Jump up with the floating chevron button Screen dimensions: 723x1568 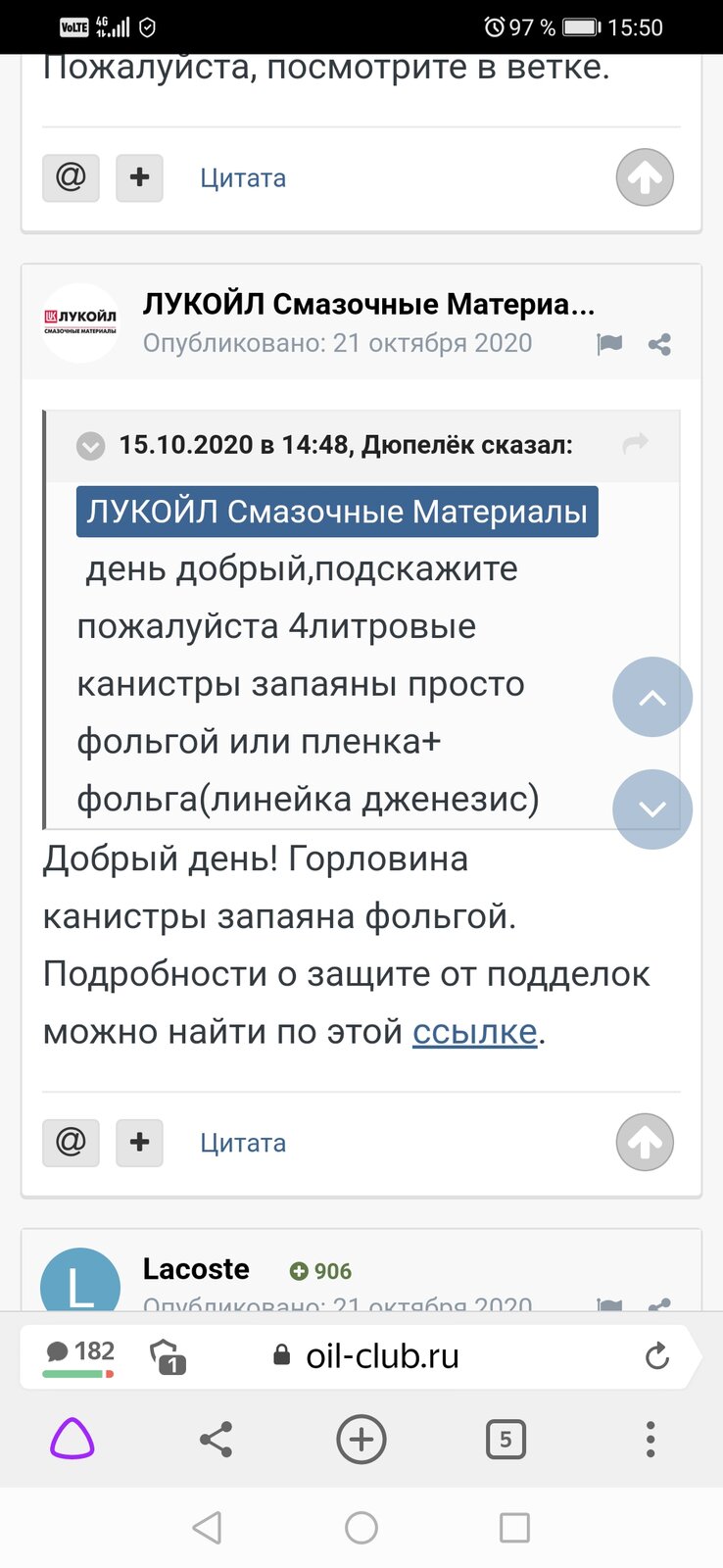click(x=652, y=697)
